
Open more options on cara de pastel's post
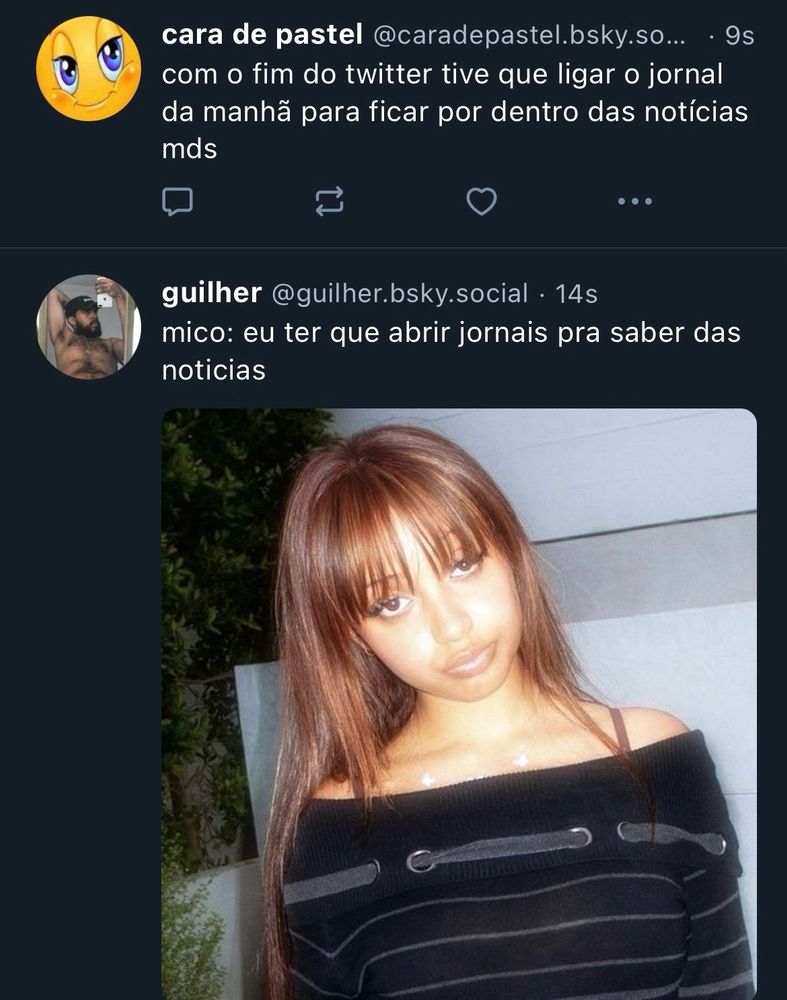pyautogui.click(x=635, y=202)
